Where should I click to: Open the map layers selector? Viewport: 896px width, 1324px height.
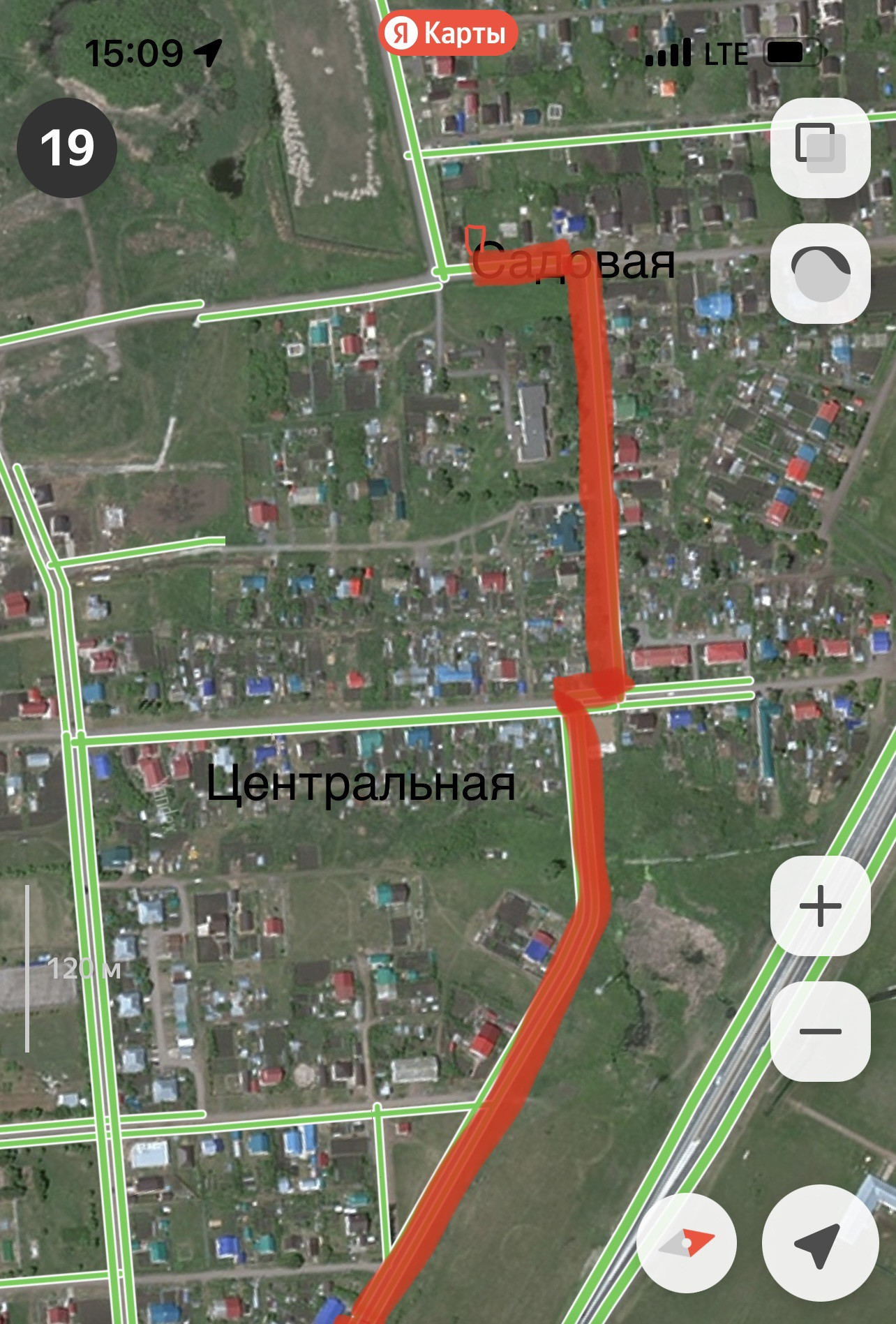[820, 148]
